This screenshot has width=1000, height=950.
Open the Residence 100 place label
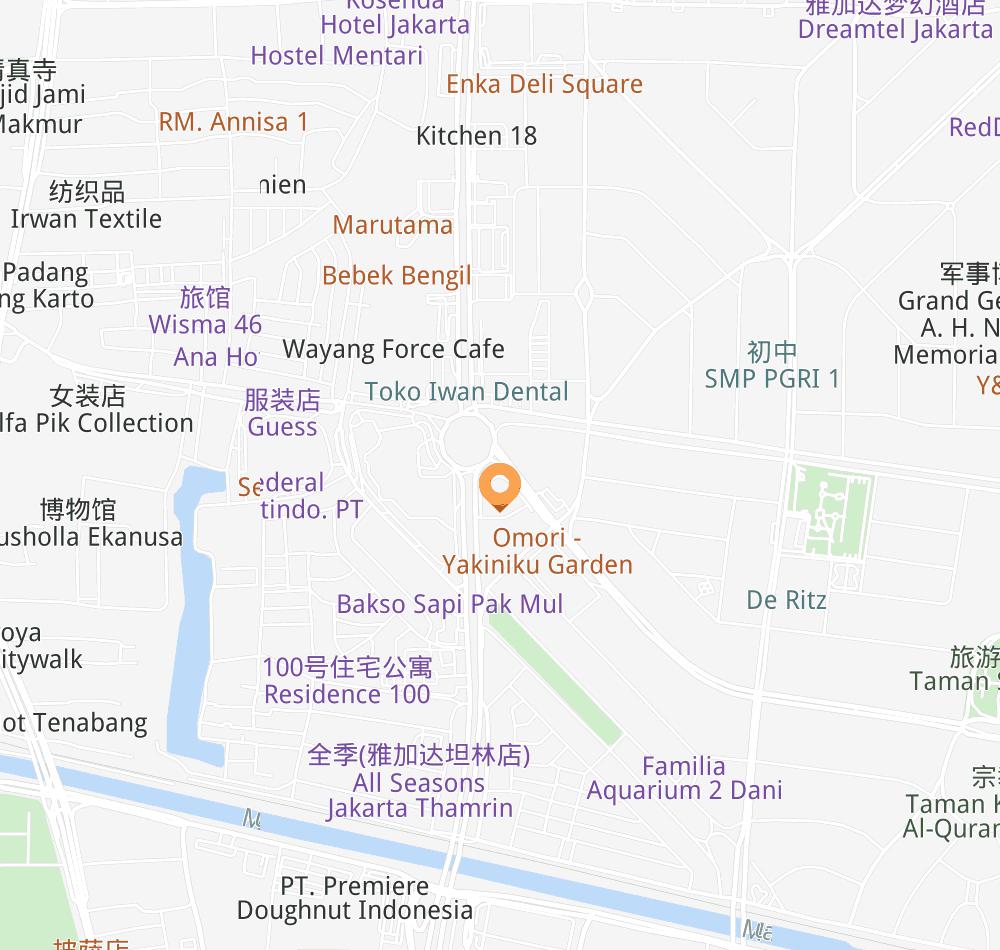click(347, 693)
